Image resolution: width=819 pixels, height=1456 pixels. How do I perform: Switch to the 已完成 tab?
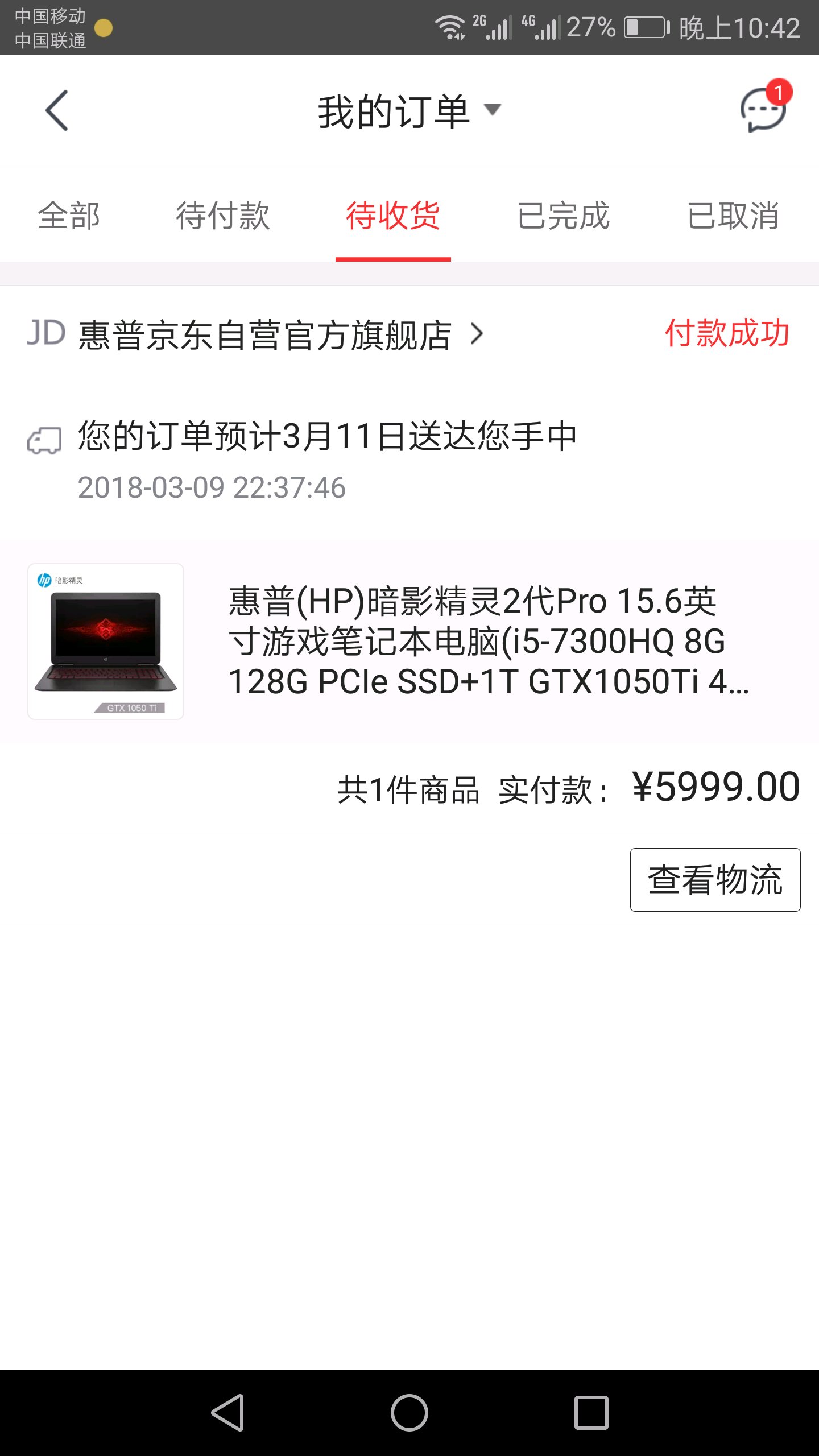(563, 216)
